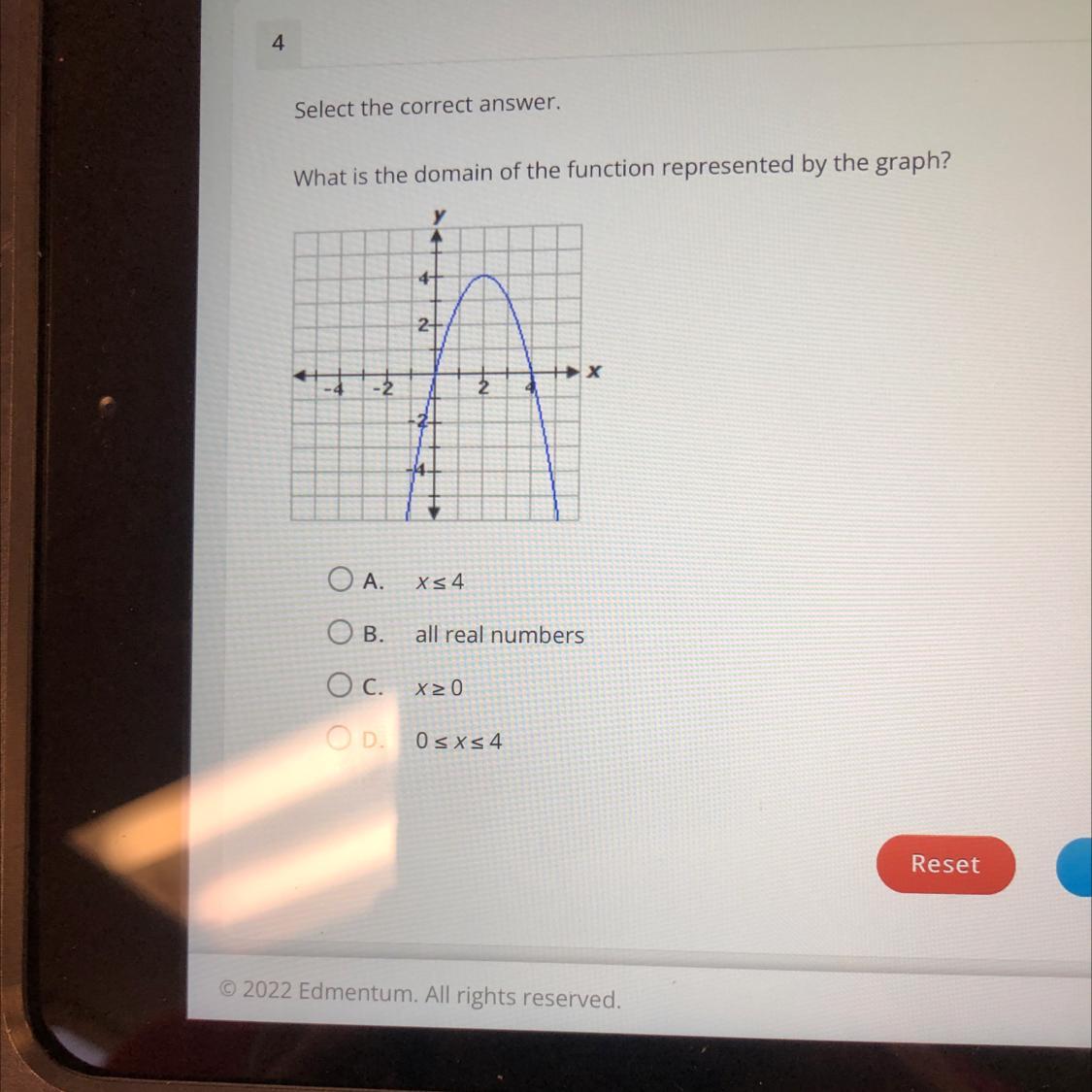Pick answer C, x ≥ 0
This screenshot has width=1092, height=1092.
point(339,685)
